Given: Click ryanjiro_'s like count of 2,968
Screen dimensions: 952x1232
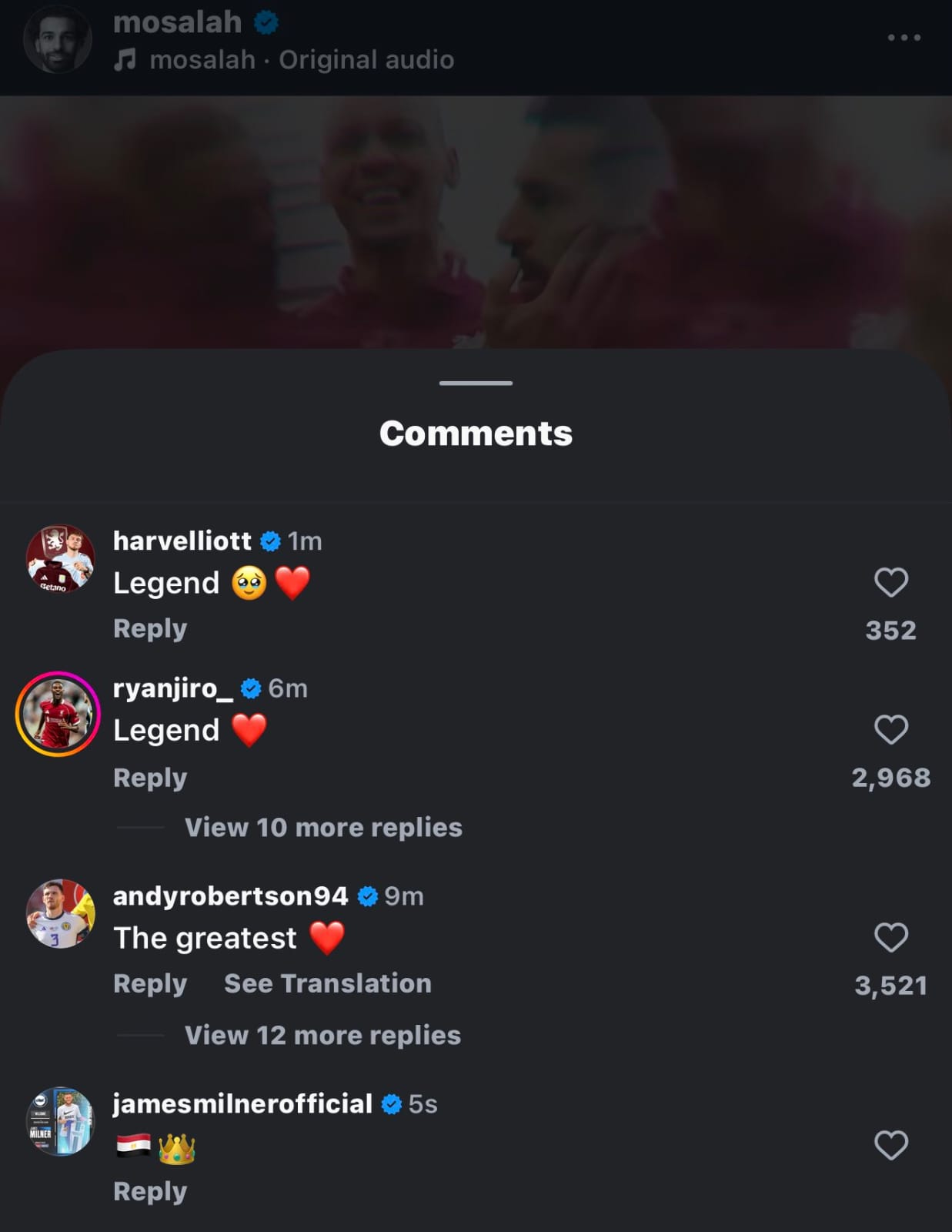Looking at the screenshot, I should [891, 778].
